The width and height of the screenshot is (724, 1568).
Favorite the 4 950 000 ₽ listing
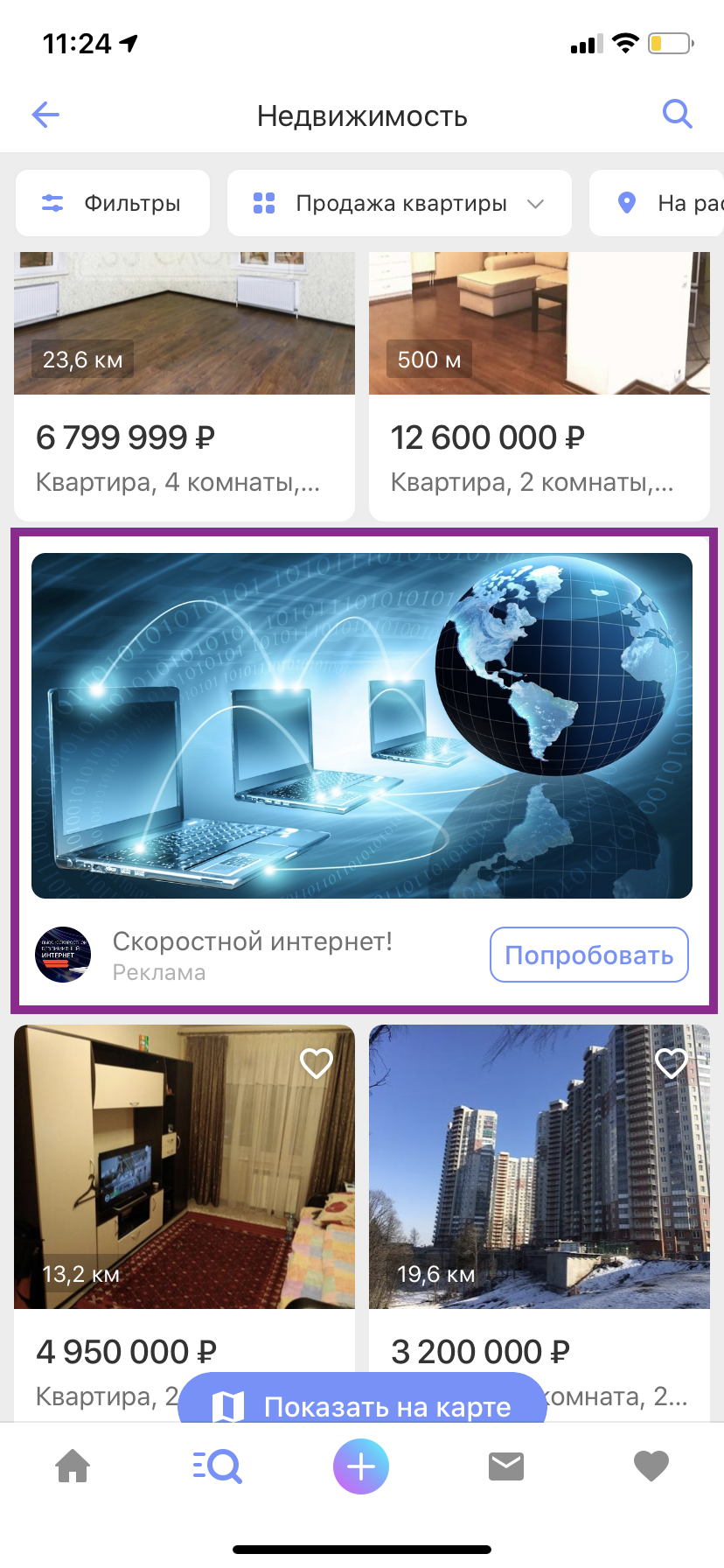(316, 1063)
